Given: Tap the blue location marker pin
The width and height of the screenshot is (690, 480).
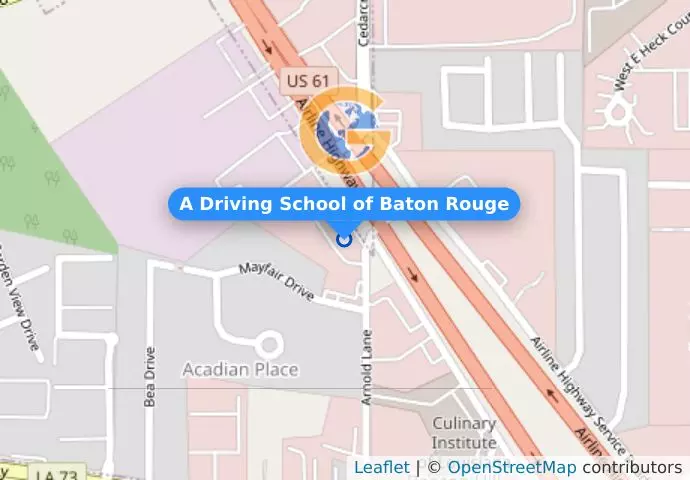Looking at the screenshot, I should tap(344, 238).
